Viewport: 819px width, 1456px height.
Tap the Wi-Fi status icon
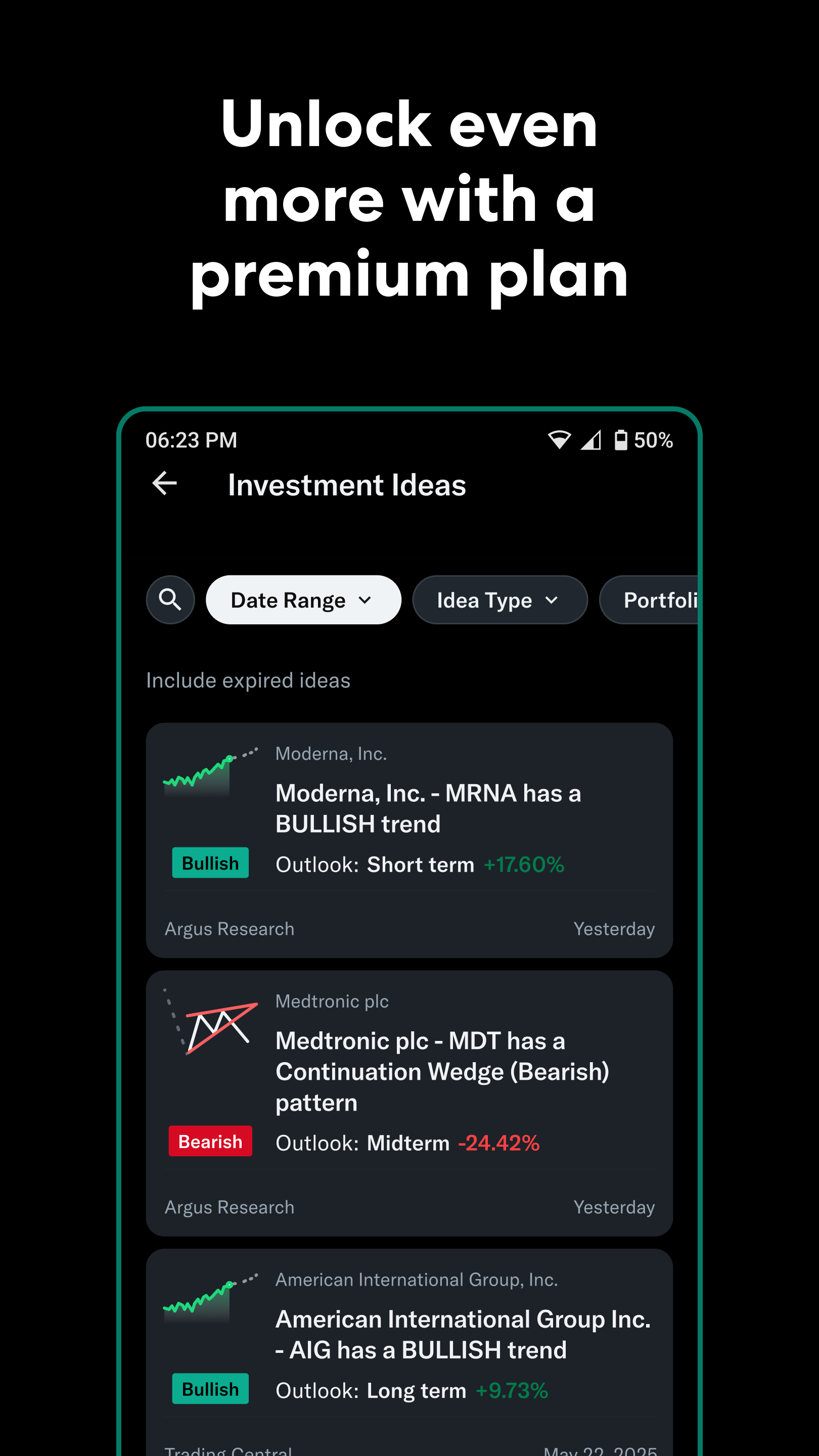(559, 440)
